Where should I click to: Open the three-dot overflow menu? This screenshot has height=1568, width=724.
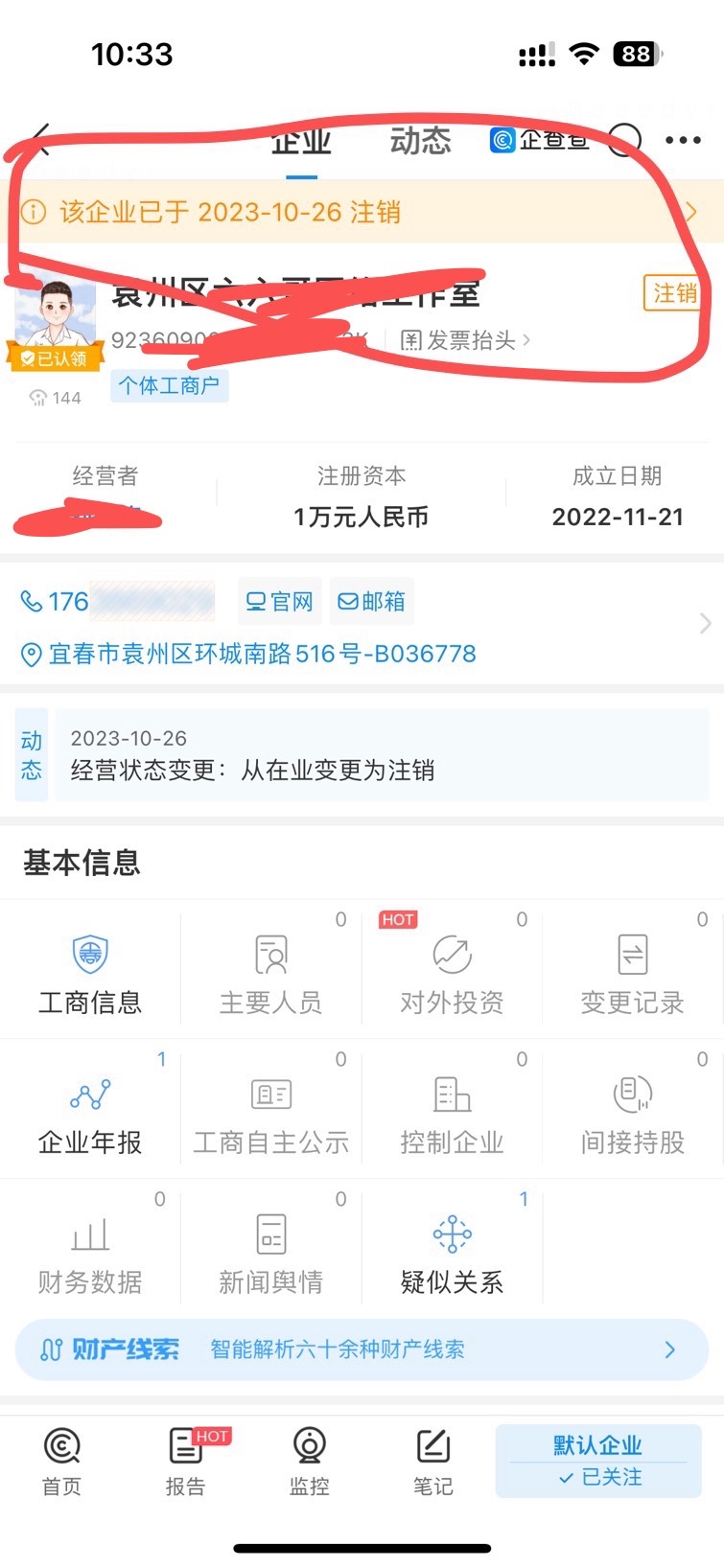tap(683, 141)
